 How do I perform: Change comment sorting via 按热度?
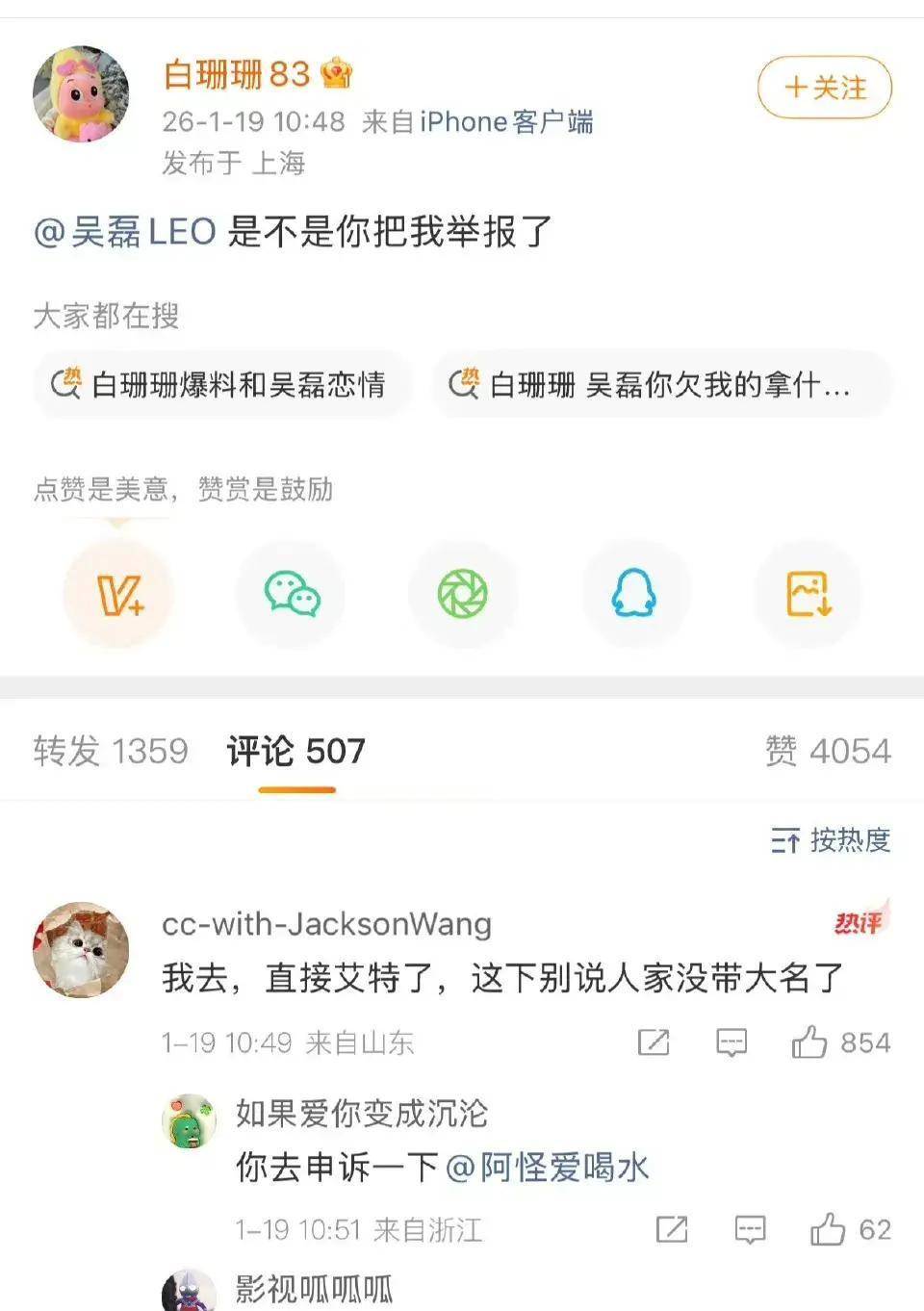831,840
